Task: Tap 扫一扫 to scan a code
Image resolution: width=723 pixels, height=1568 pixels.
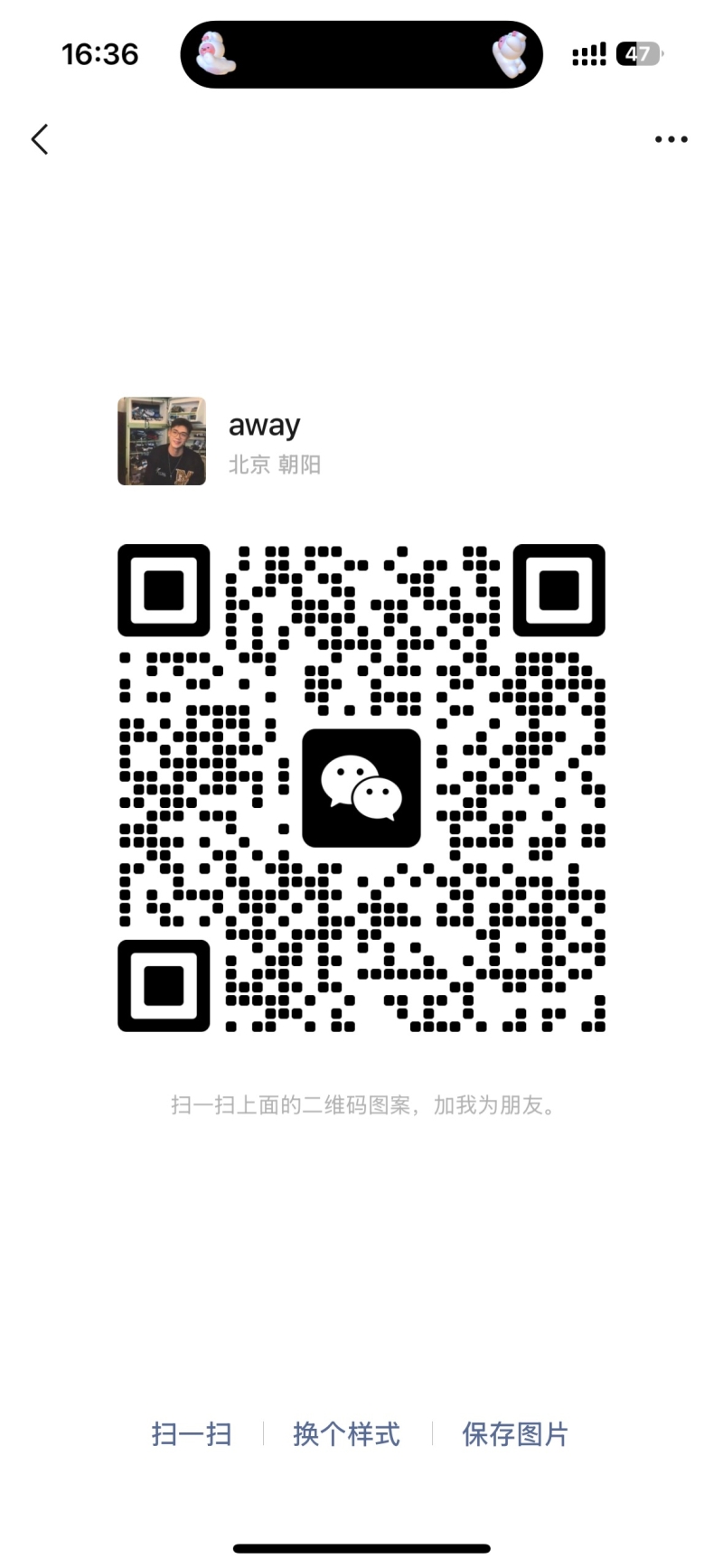Action: pos(192,1434)
